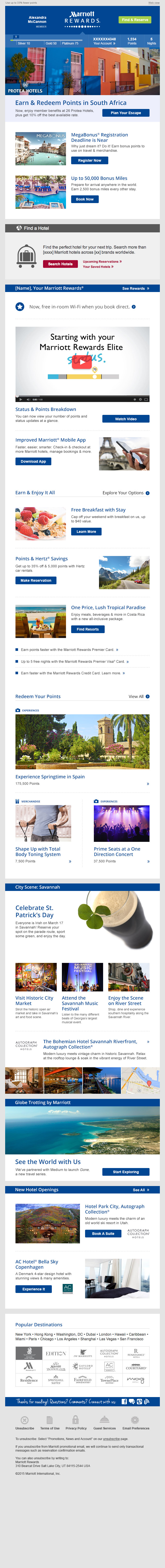This screenshot has width=165, height=1568.
Task: Tap Book Now for bonus miles
Action: pyautogui.click(x=85, y=199)
